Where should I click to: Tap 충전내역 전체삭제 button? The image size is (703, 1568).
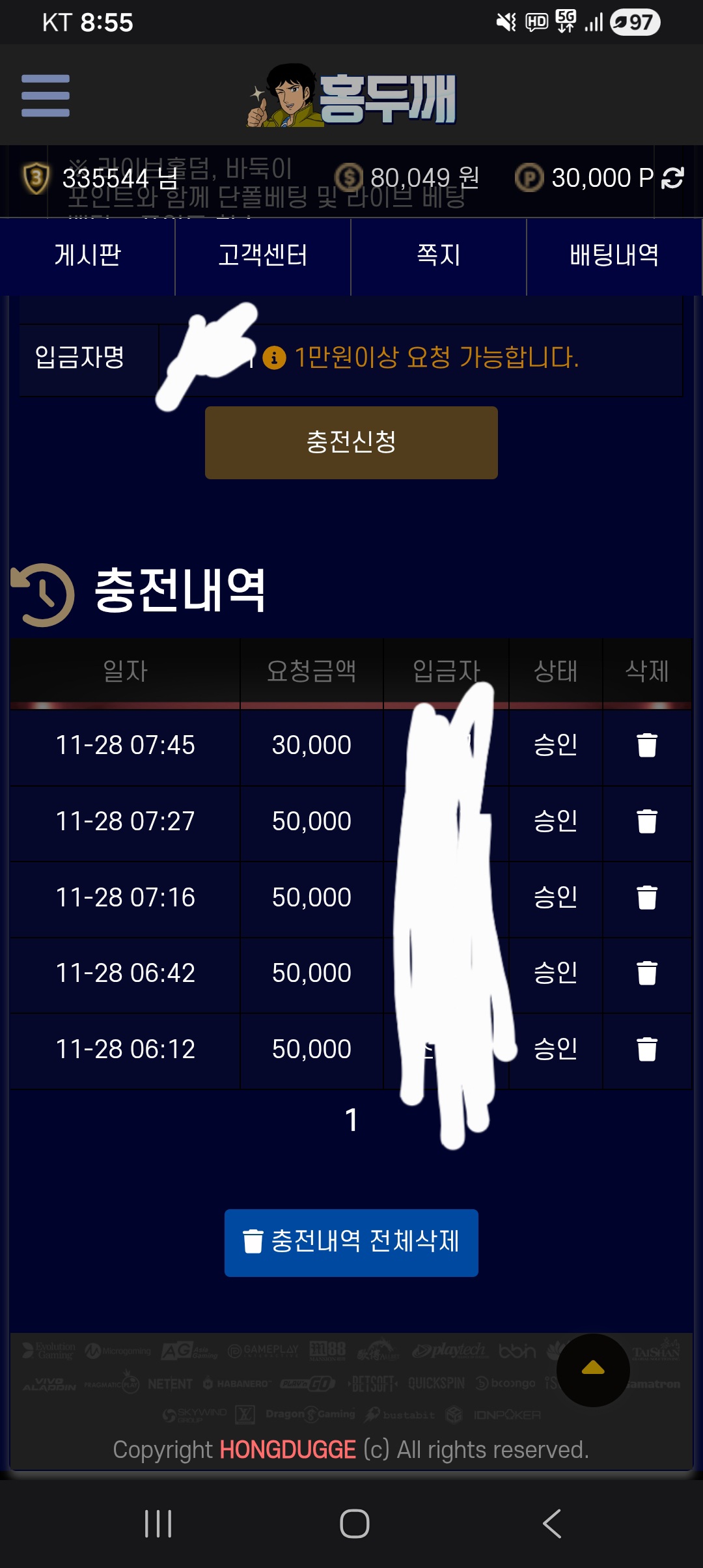351,1242
